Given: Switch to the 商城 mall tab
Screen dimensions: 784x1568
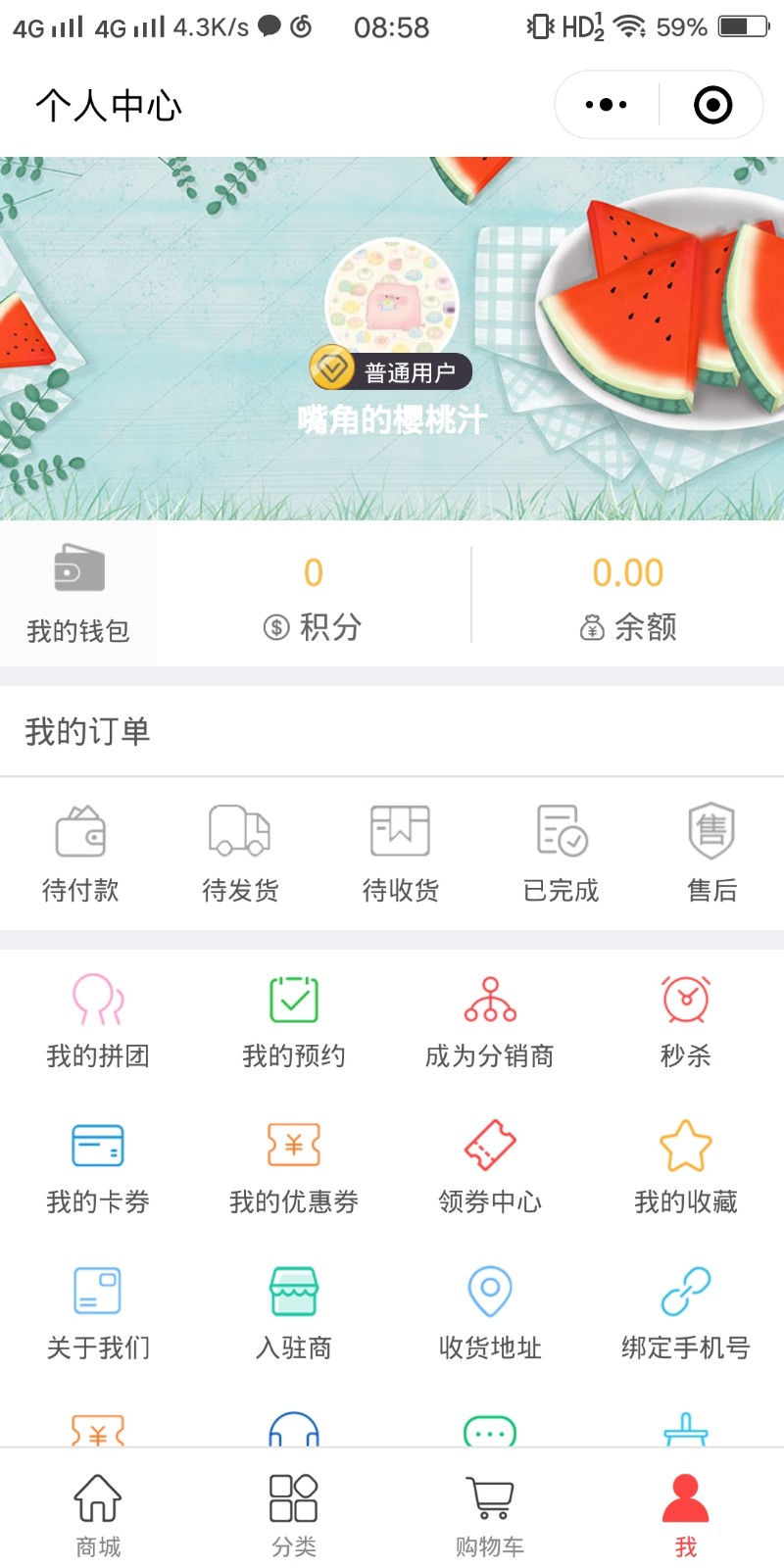Looking at the screenshot, I should (x=98, y=1514).
